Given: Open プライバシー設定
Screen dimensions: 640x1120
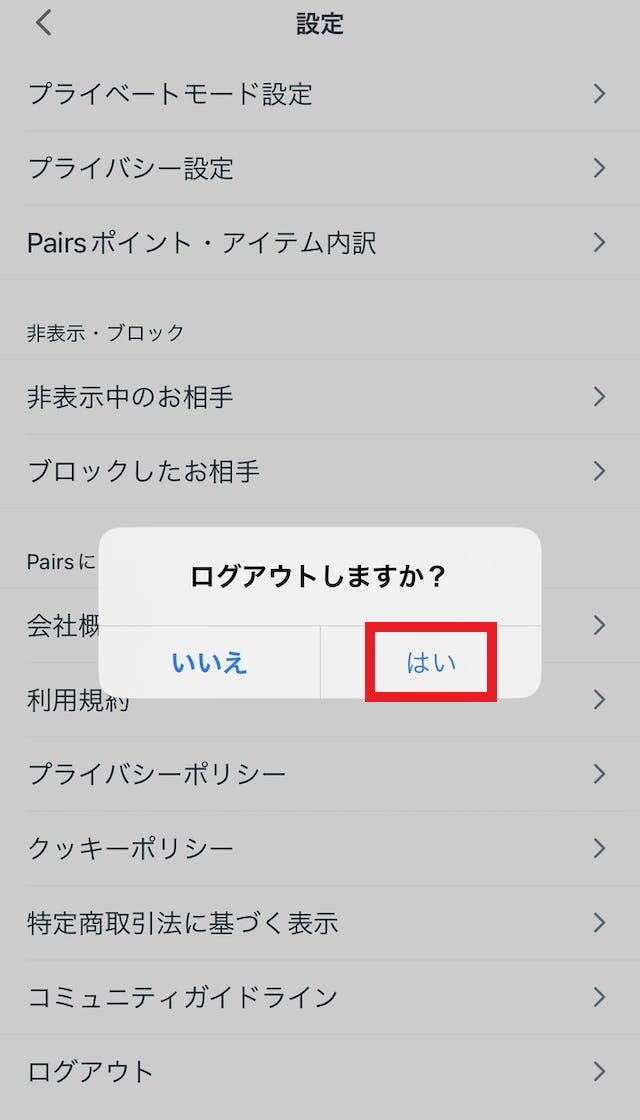Looking at the screenshot, I should 318,168.
